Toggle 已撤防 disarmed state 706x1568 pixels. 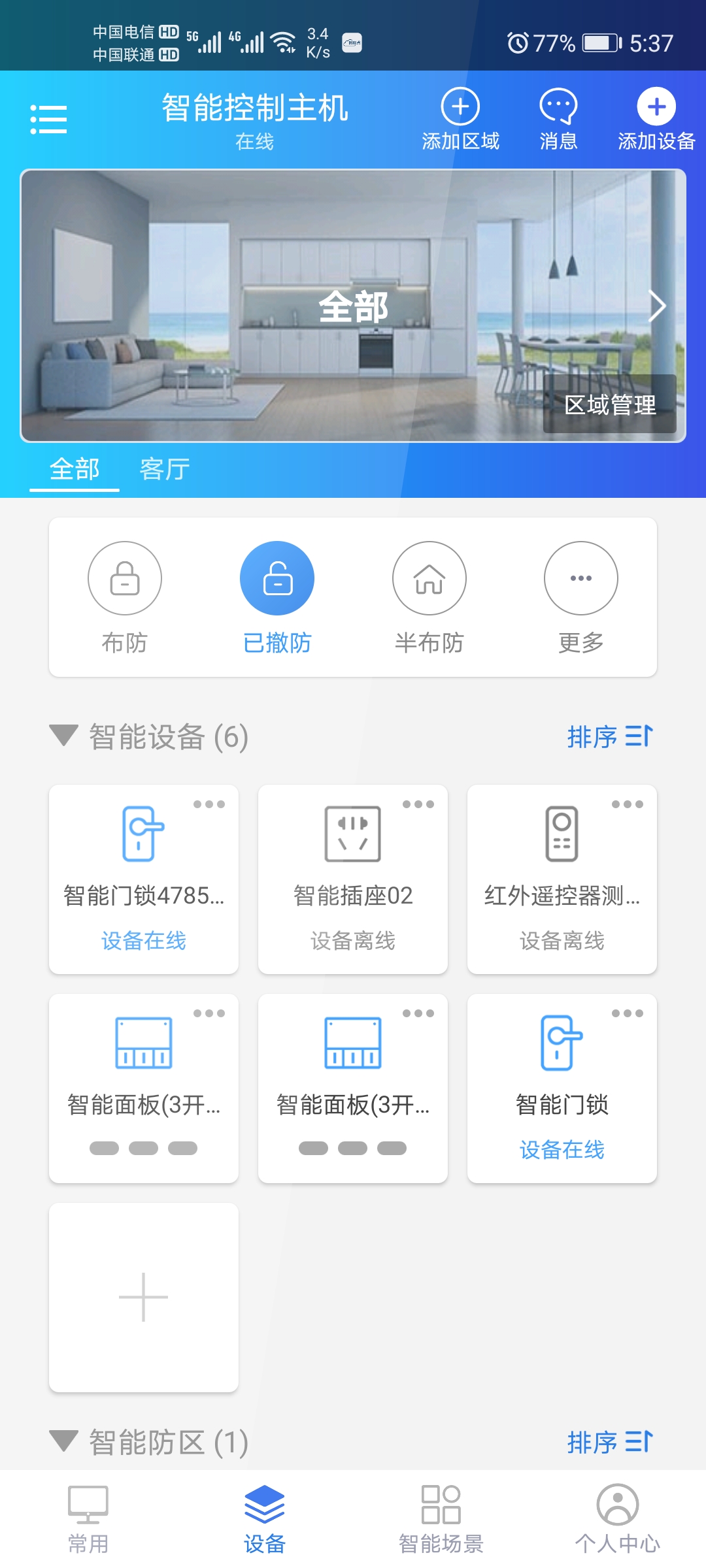[277, 578]
